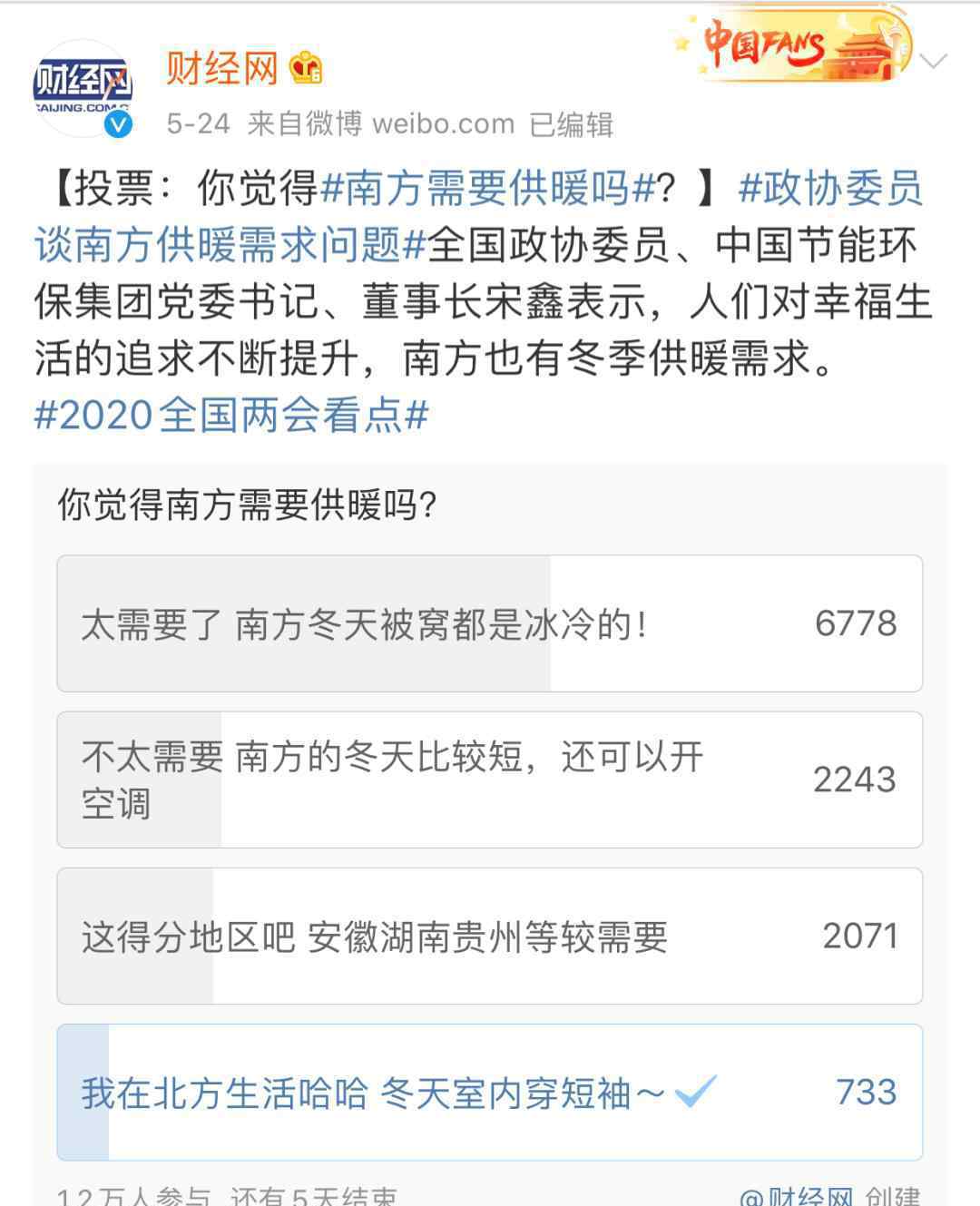Open 财经网 profile avatar
Screen dimensions: 980x1206
point(83,88)
